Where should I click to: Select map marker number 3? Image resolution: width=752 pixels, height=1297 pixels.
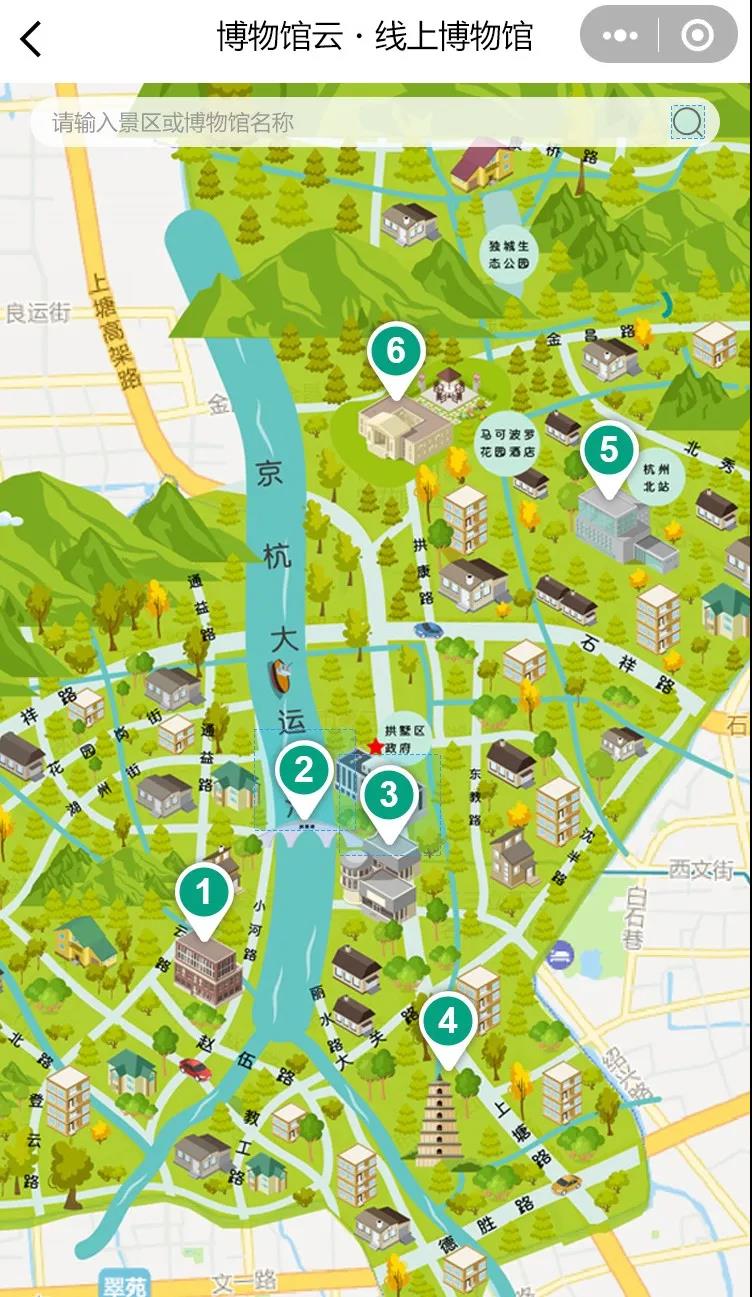[x=388, y=796]
